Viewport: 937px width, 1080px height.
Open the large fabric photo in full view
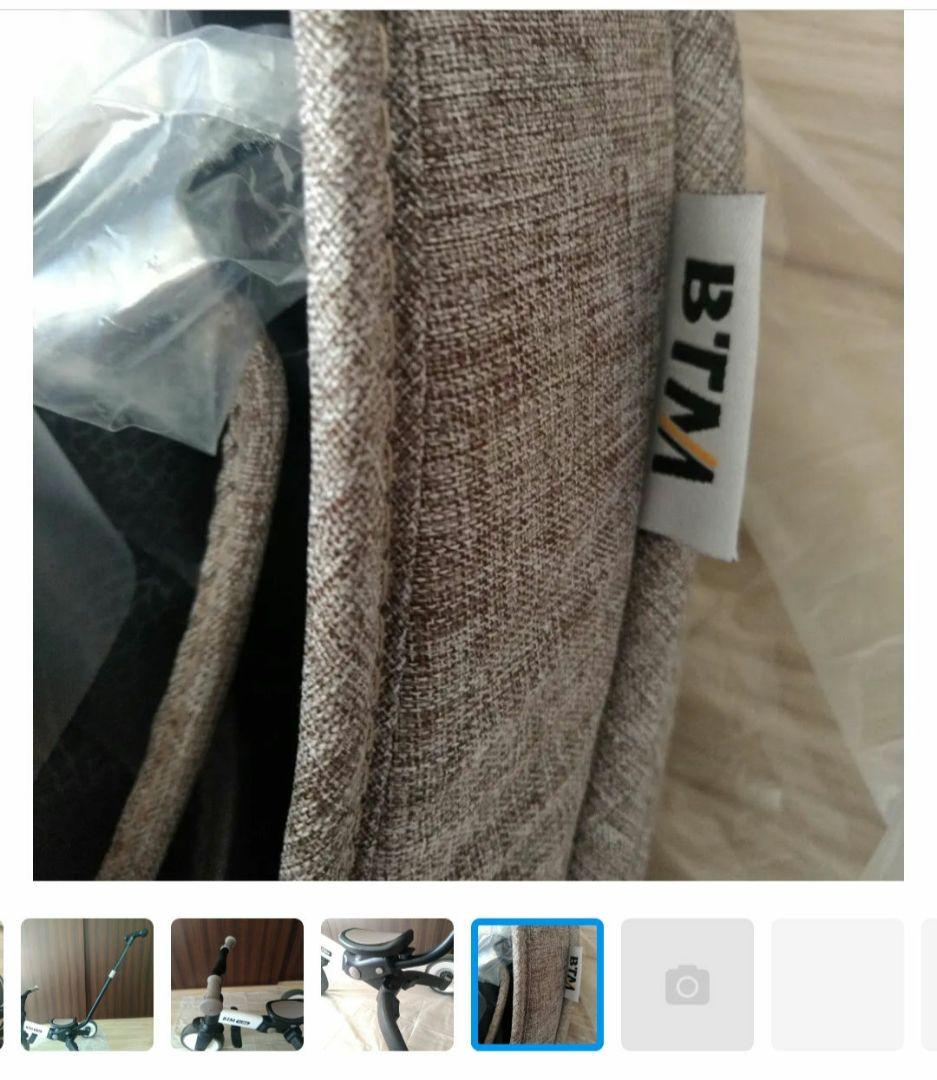tap(468, 445)
